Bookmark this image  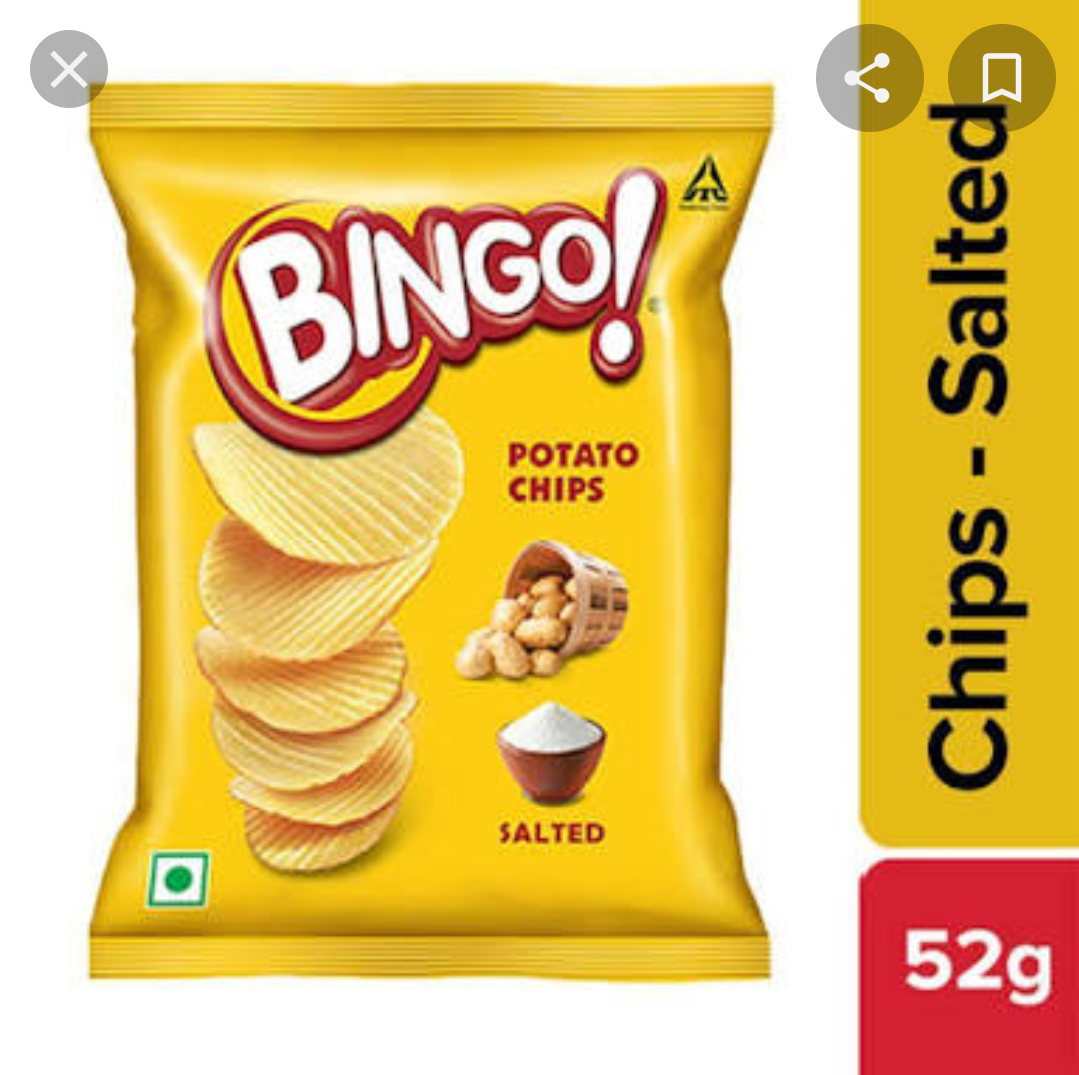(x=1001, y=77)
